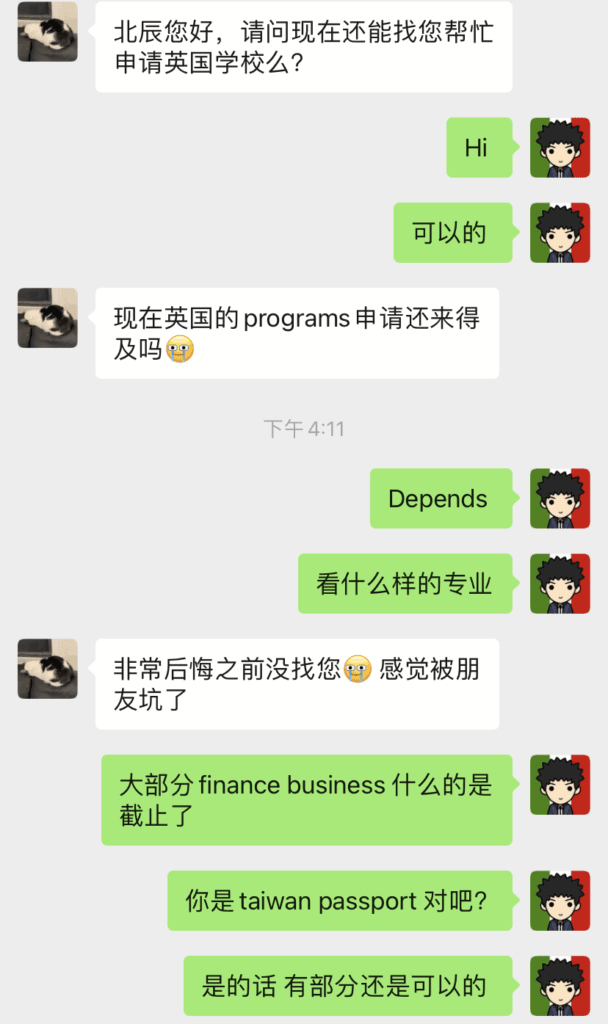Tap the avatar beside 可以的 message

pos(559,233)
